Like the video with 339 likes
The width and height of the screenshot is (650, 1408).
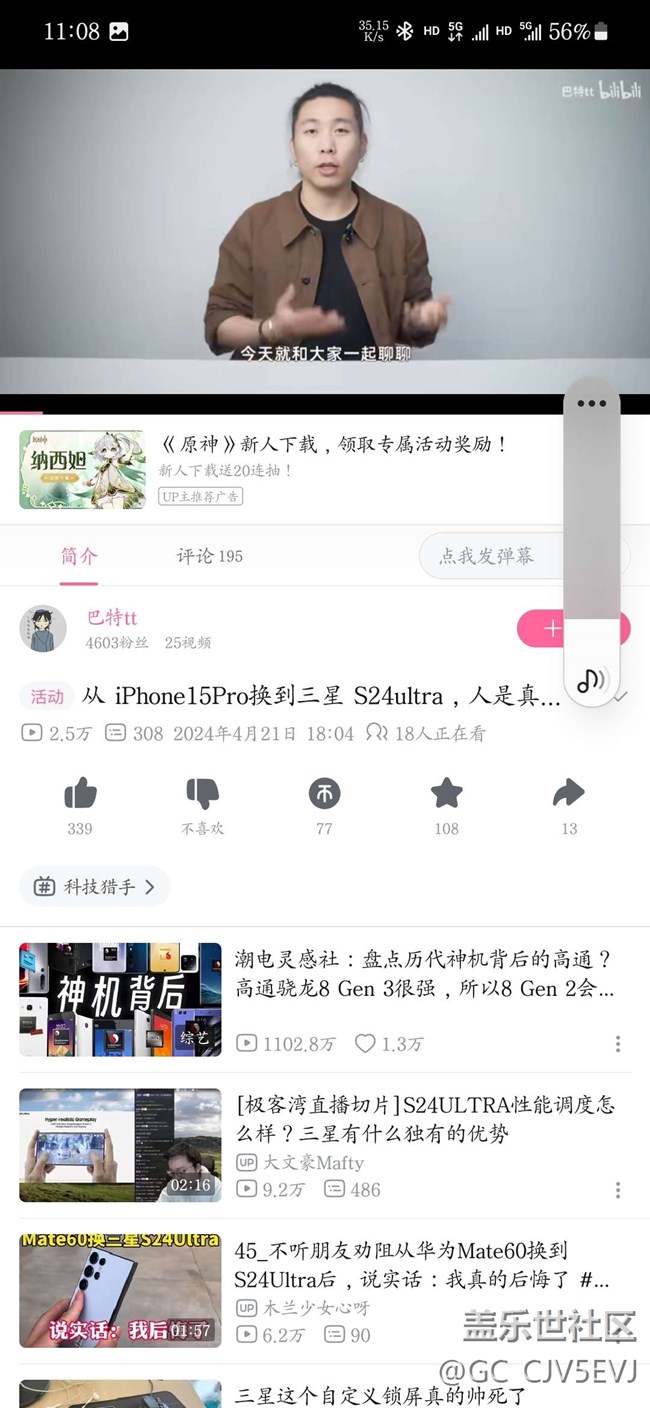pyautogui.click(x=80, y=794)
